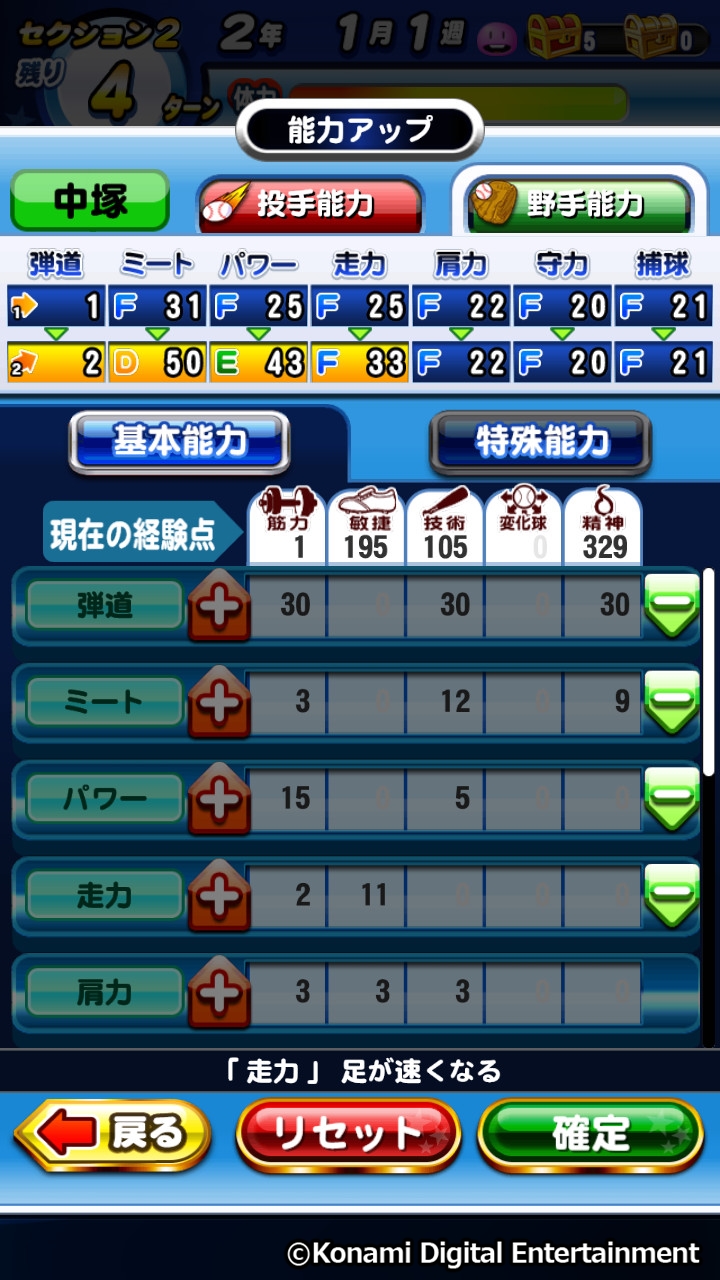Increase ミート with its plus button
Screen dimensions: 720x1280
(x=219, y=702)
